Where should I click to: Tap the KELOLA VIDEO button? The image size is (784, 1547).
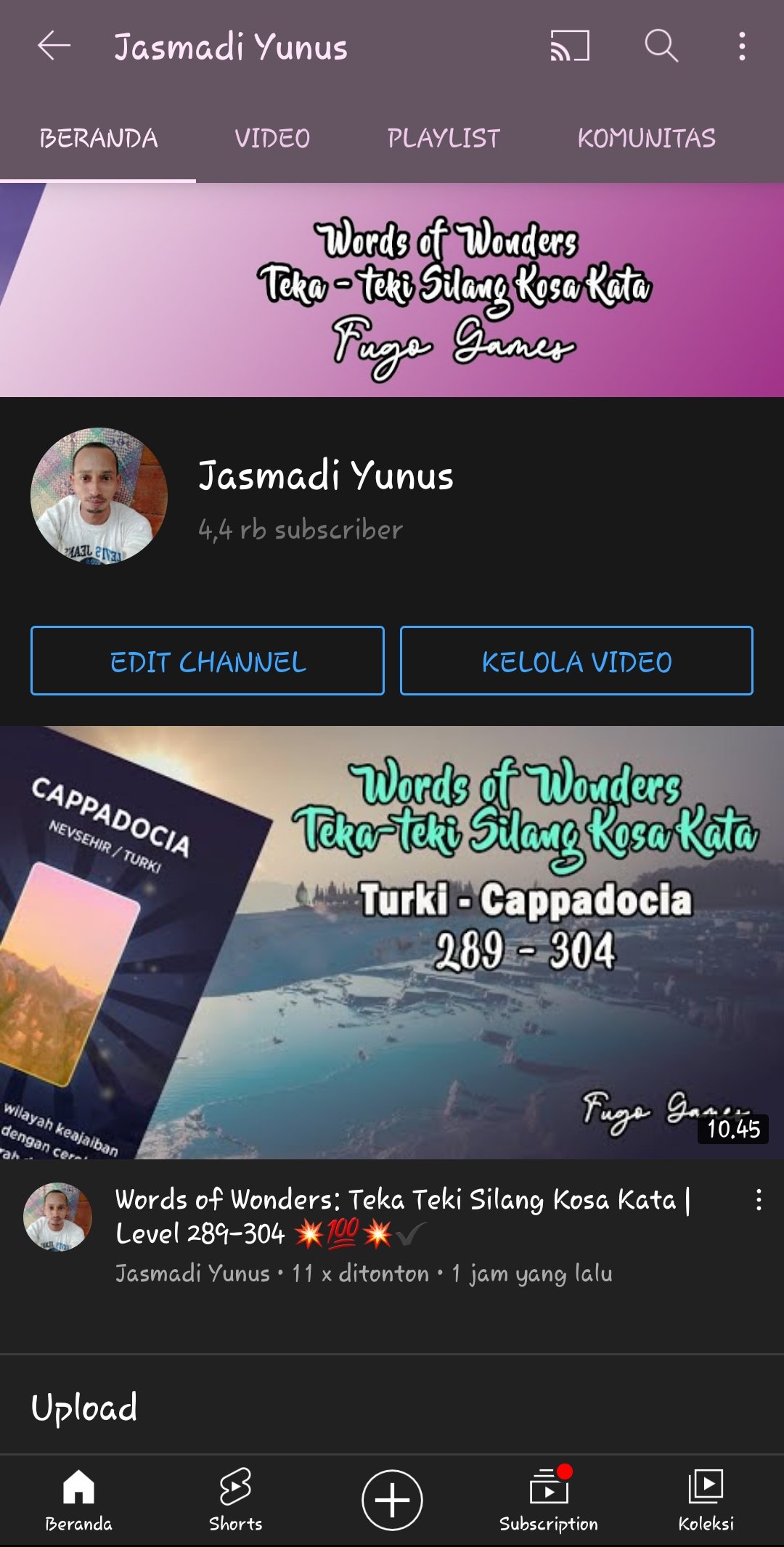tap(576, 661)
